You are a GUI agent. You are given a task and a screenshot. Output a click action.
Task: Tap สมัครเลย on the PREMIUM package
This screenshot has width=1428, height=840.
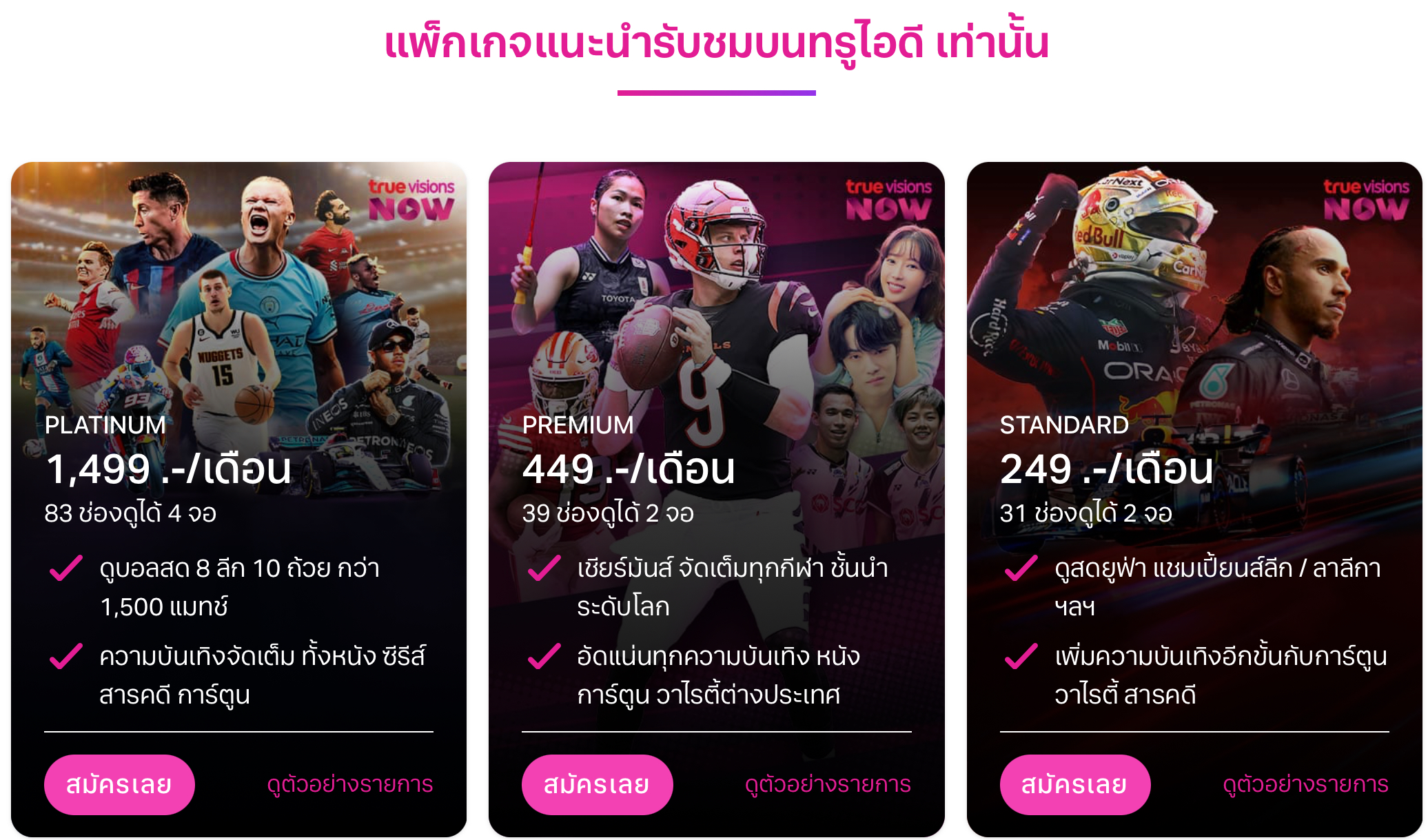click(x=597, y=784)
